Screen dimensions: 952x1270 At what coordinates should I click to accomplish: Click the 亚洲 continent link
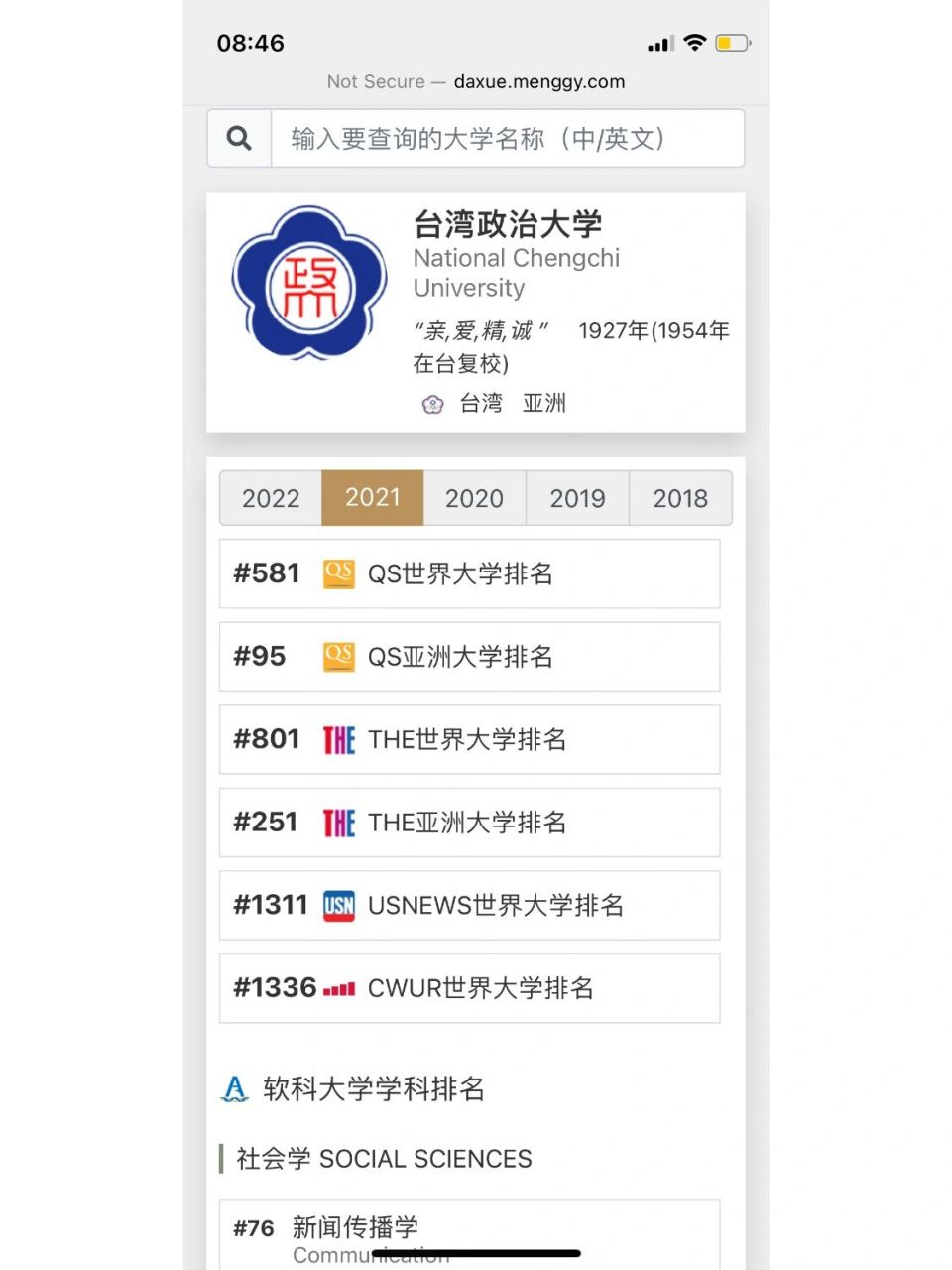[x=544, y=403]
